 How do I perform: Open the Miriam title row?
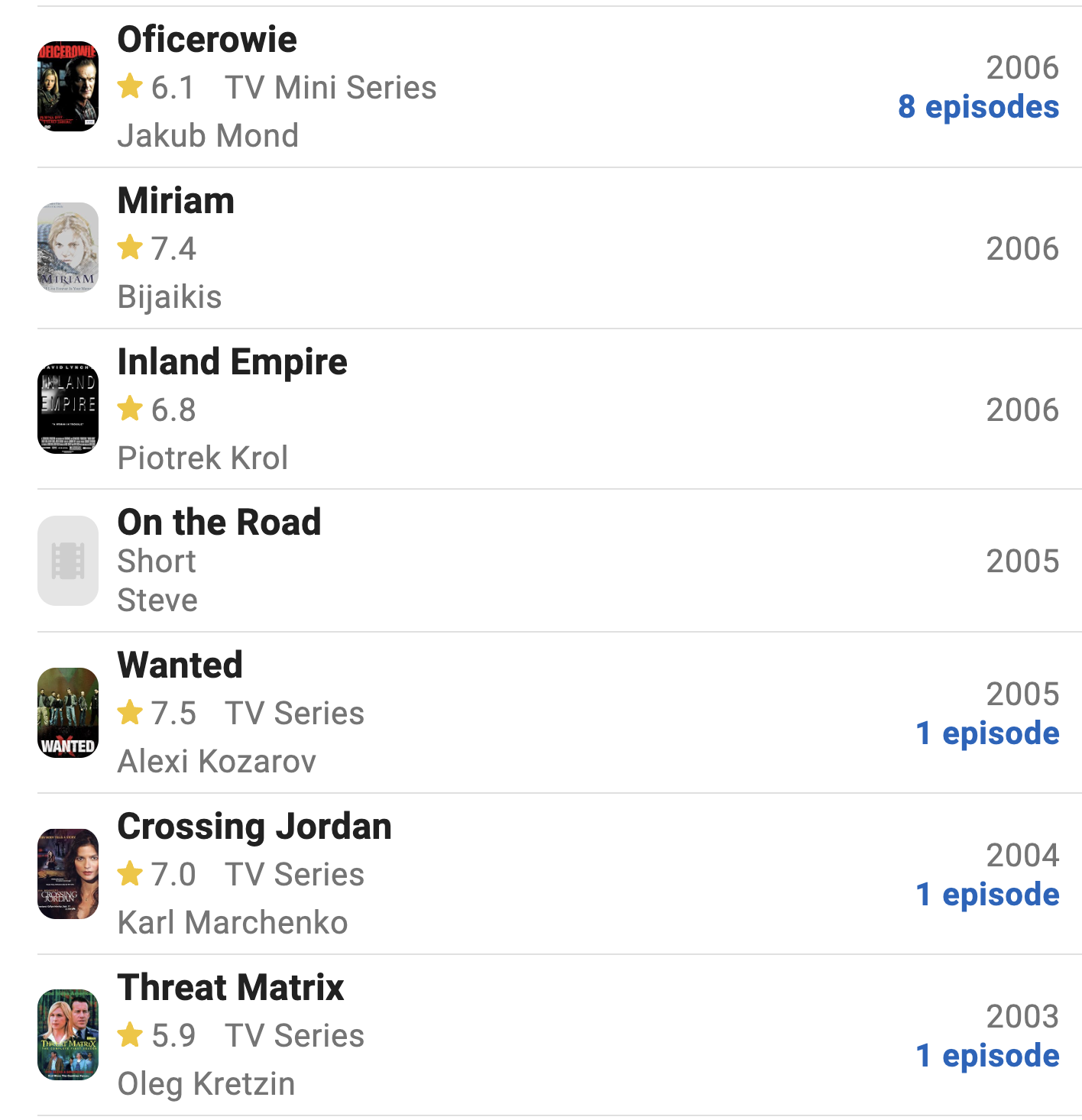[176, 201]
